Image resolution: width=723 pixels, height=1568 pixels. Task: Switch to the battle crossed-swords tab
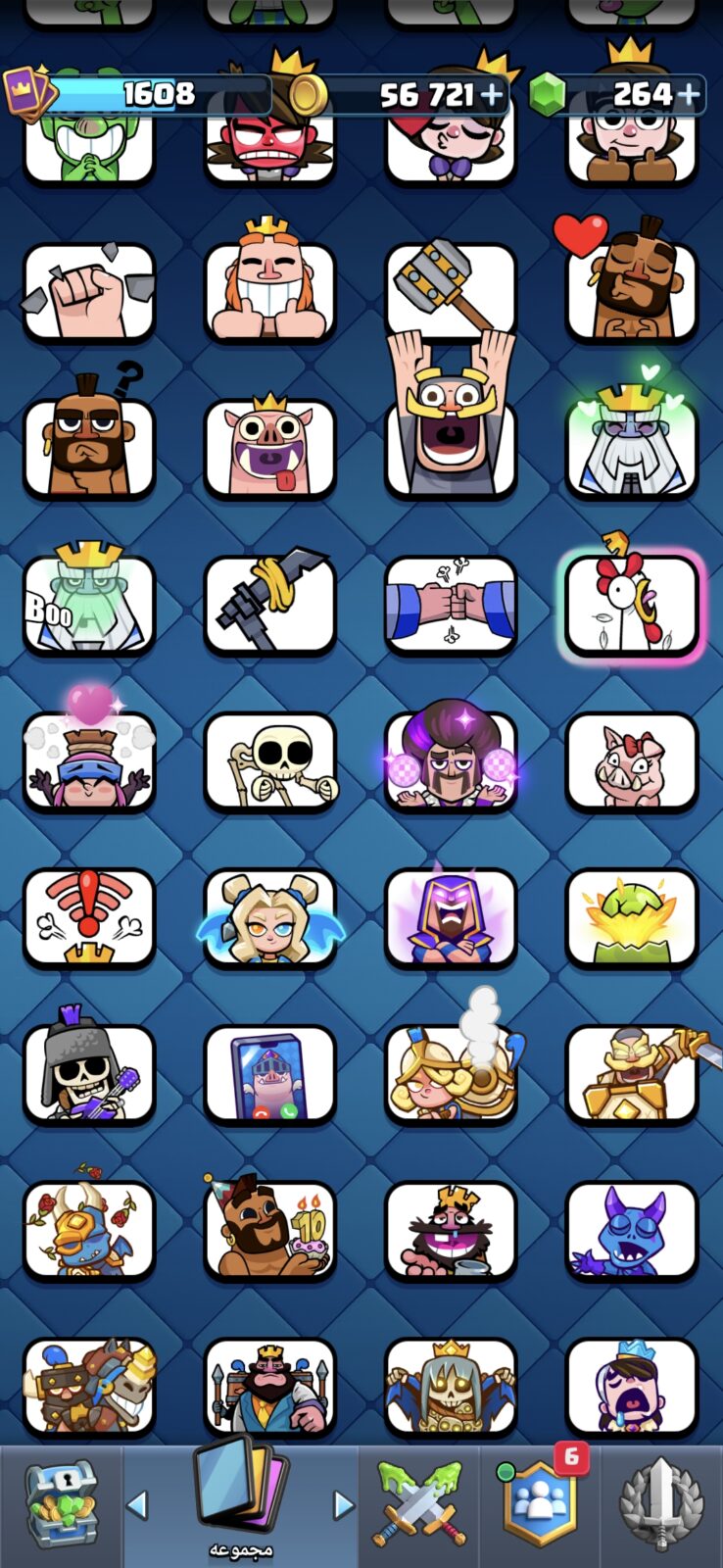pos(420,1504)
